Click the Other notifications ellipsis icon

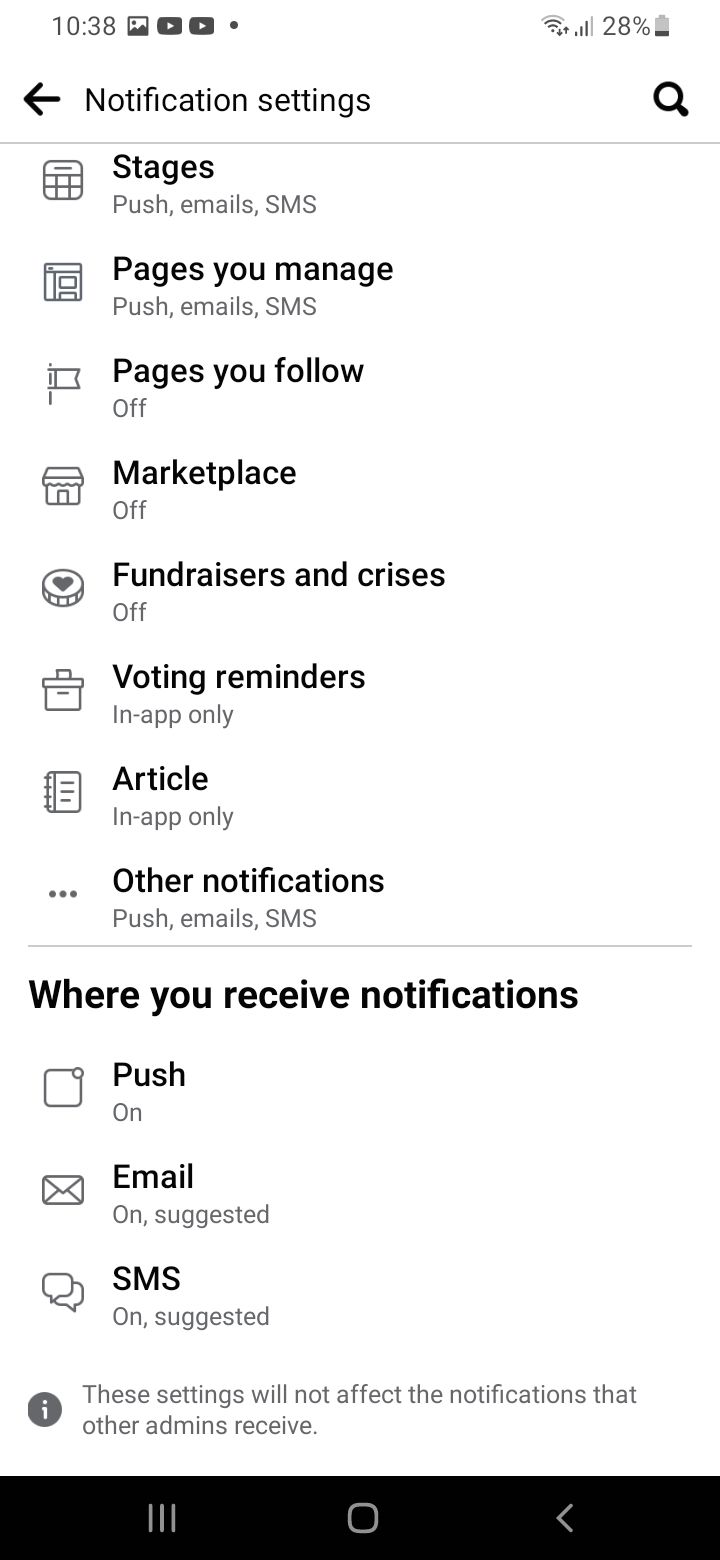[x=62, y=893]
